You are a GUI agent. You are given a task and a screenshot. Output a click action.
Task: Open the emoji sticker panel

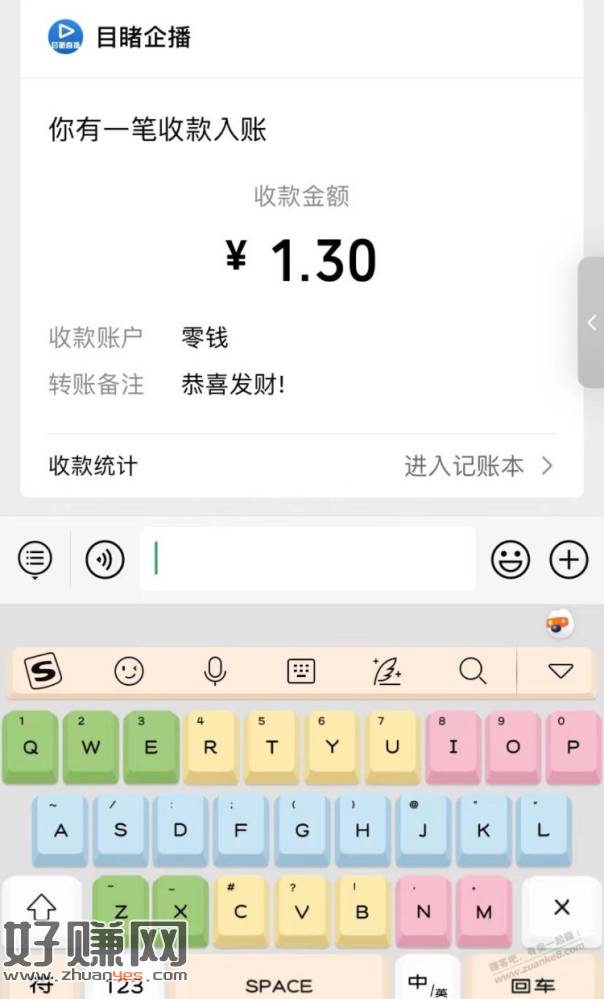pos(510,560)
